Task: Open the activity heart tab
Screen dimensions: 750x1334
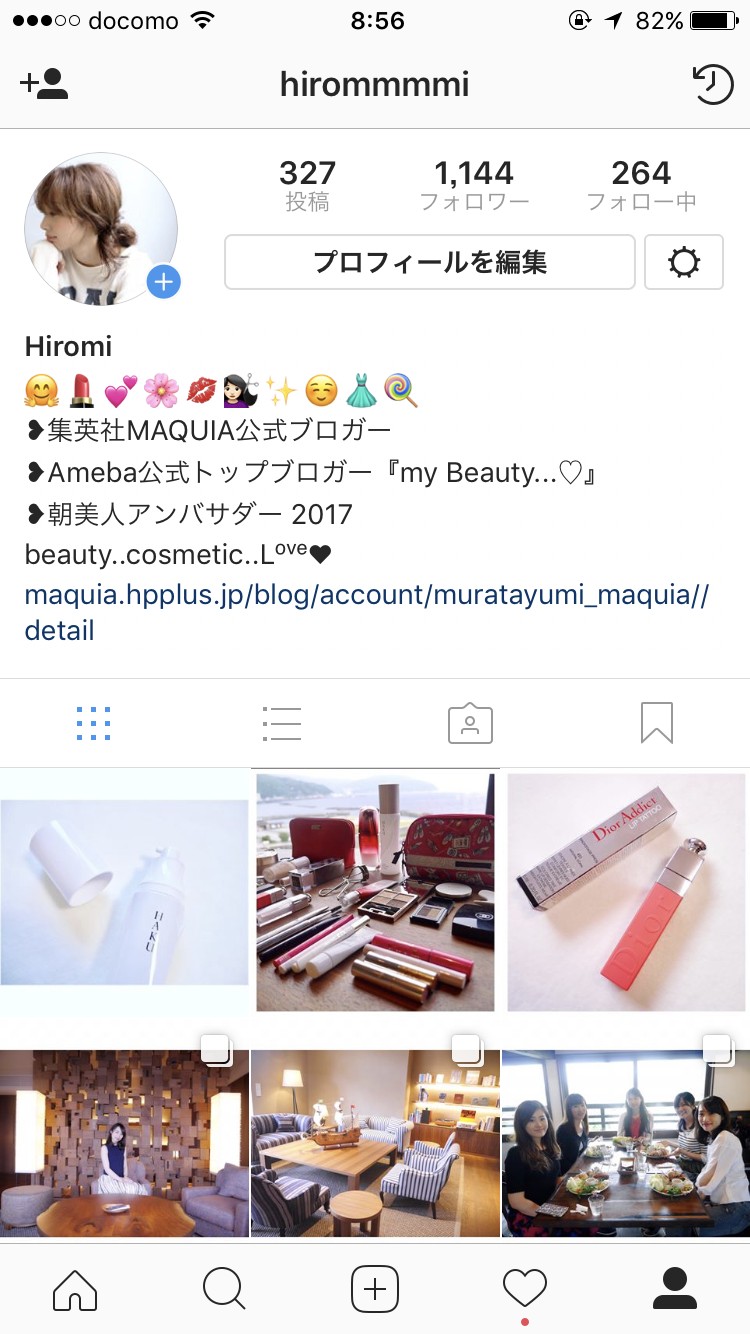Action: [x=525, y=1289]
